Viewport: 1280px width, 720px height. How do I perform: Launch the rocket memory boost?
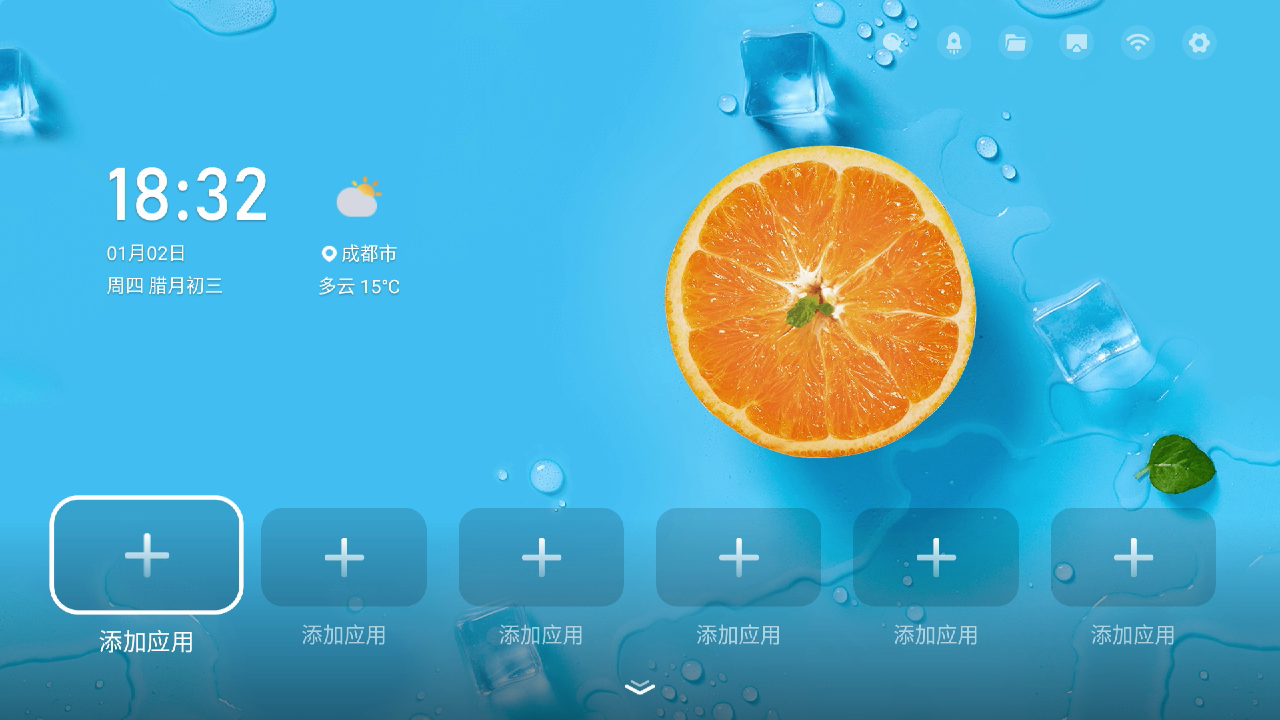click(x=954, y=43)
